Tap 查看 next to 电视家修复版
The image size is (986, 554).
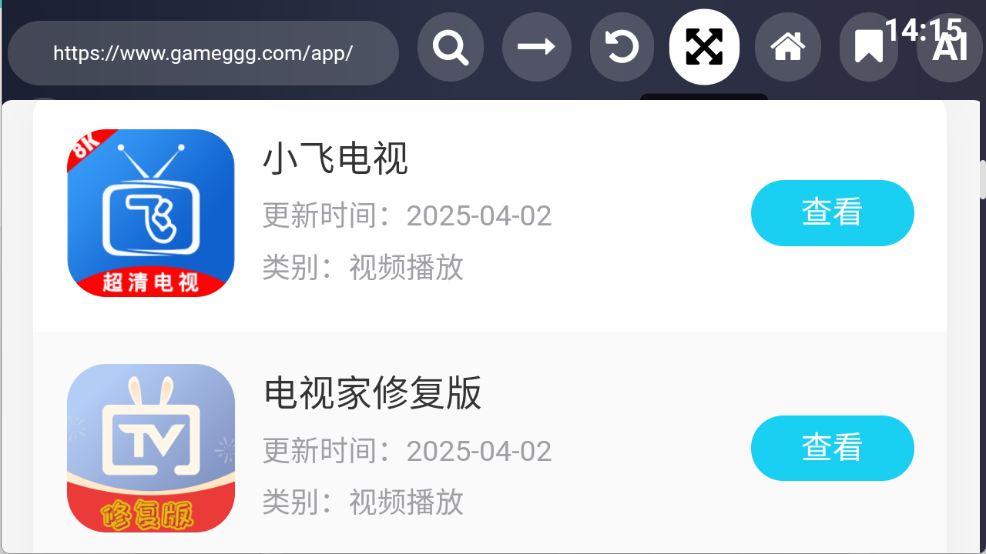click(832, 448)
